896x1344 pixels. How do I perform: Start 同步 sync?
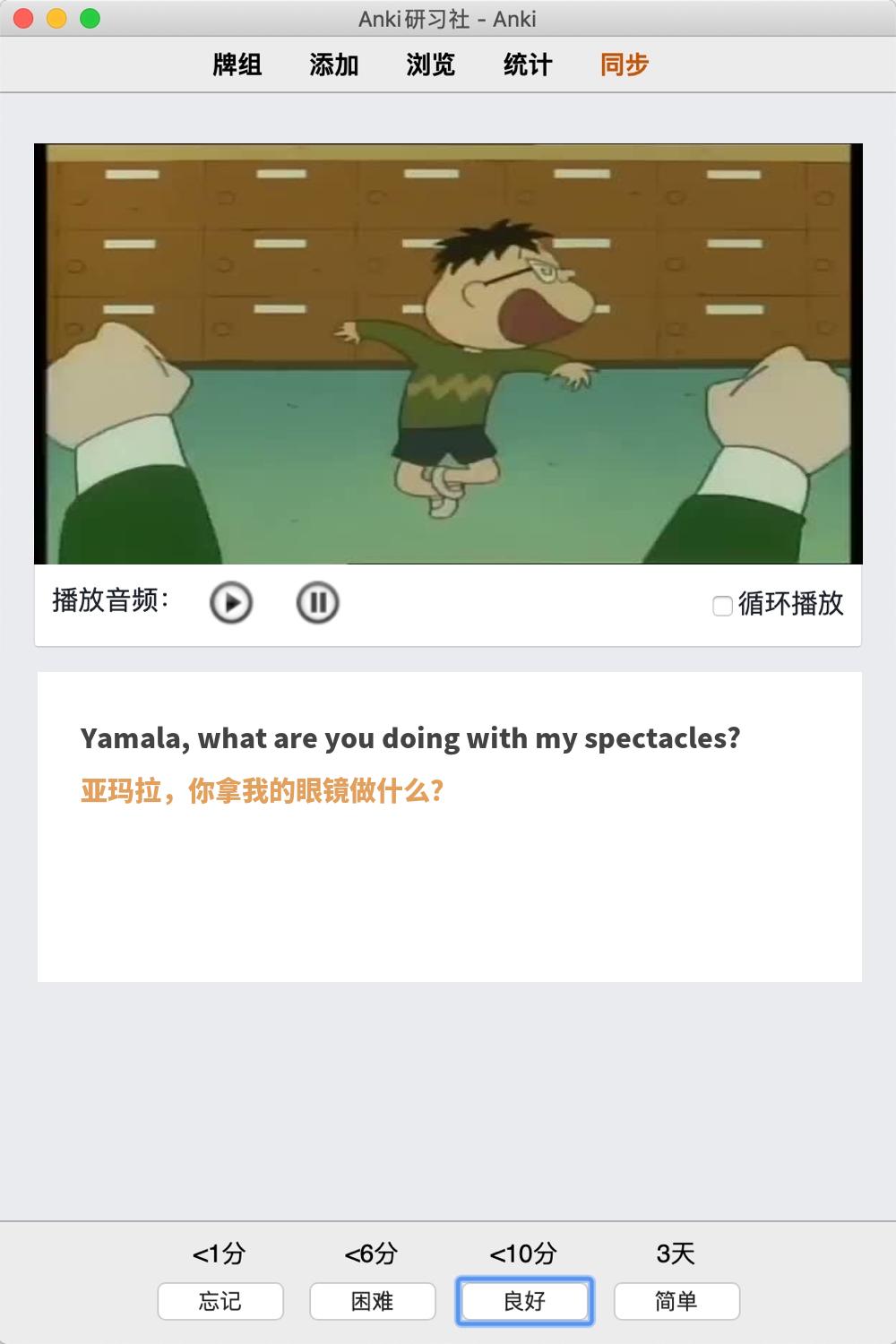pos(625,65)
